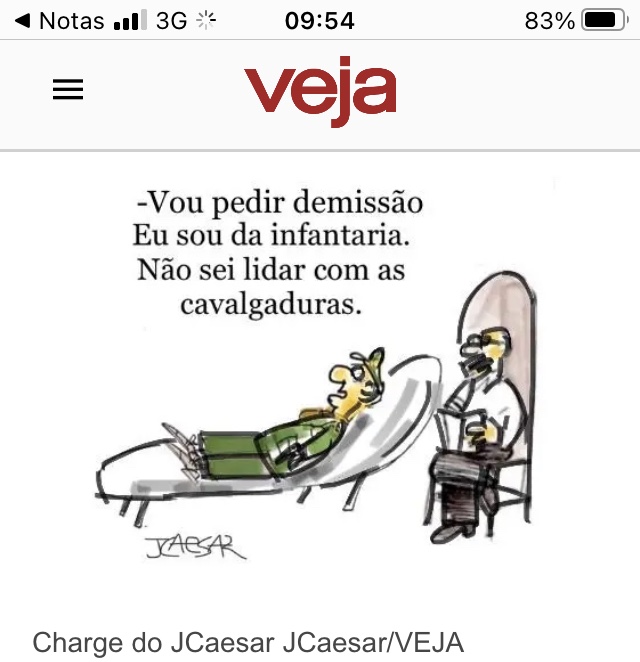The height and width of the screenshot is (662, 640).
Task: Open the hamburger menu
Action: [x=68, y=90]
